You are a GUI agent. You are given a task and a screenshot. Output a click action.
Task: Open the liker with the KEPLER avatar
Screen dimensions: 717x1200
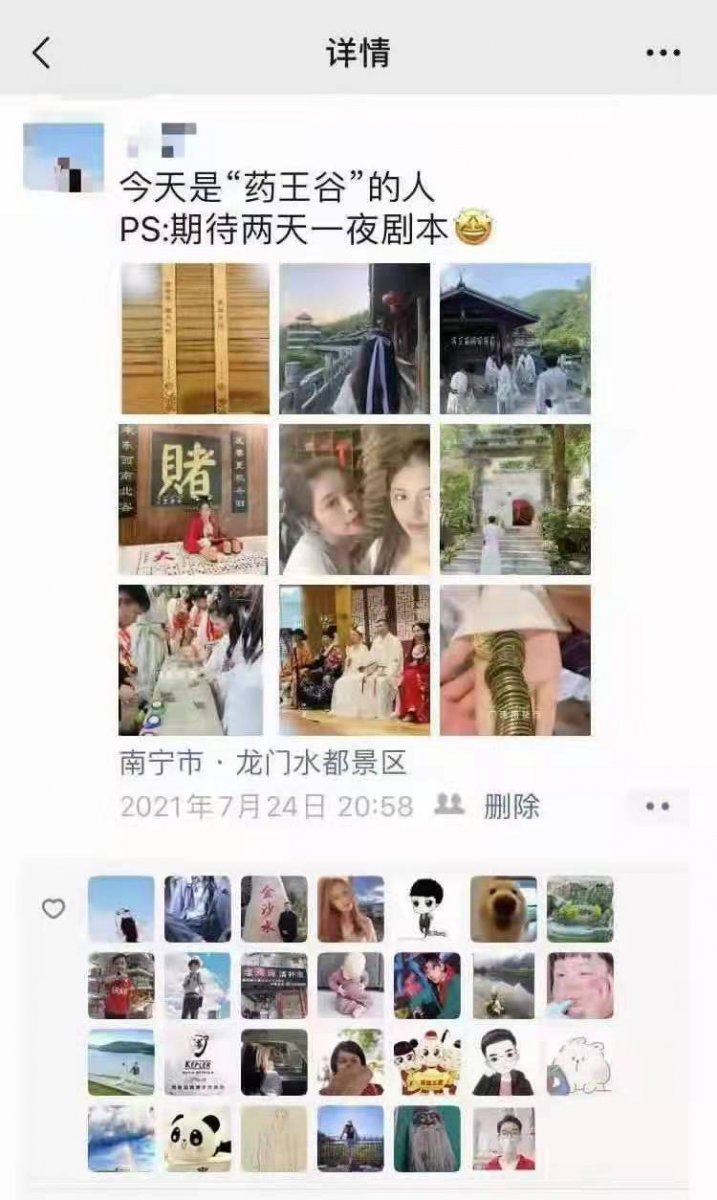[197, 1062]
